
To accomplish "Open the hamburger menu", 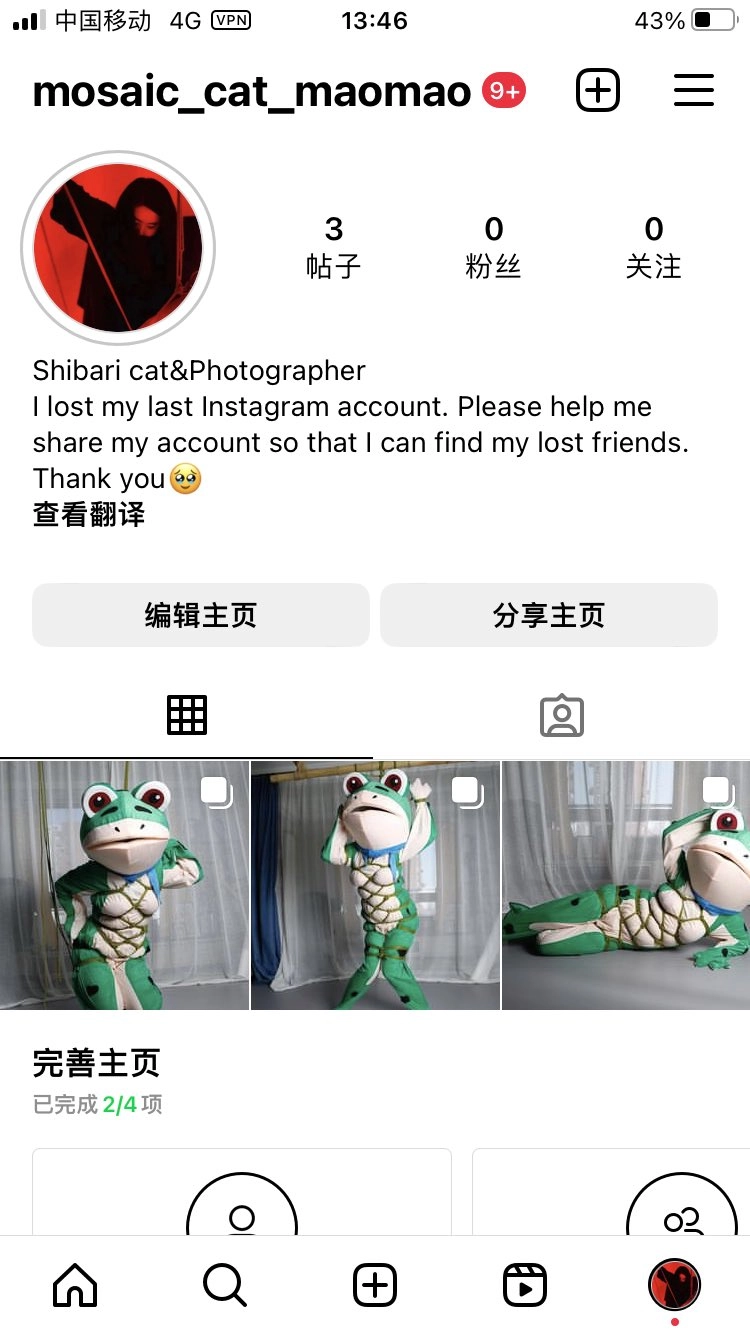I will (693, 91).
